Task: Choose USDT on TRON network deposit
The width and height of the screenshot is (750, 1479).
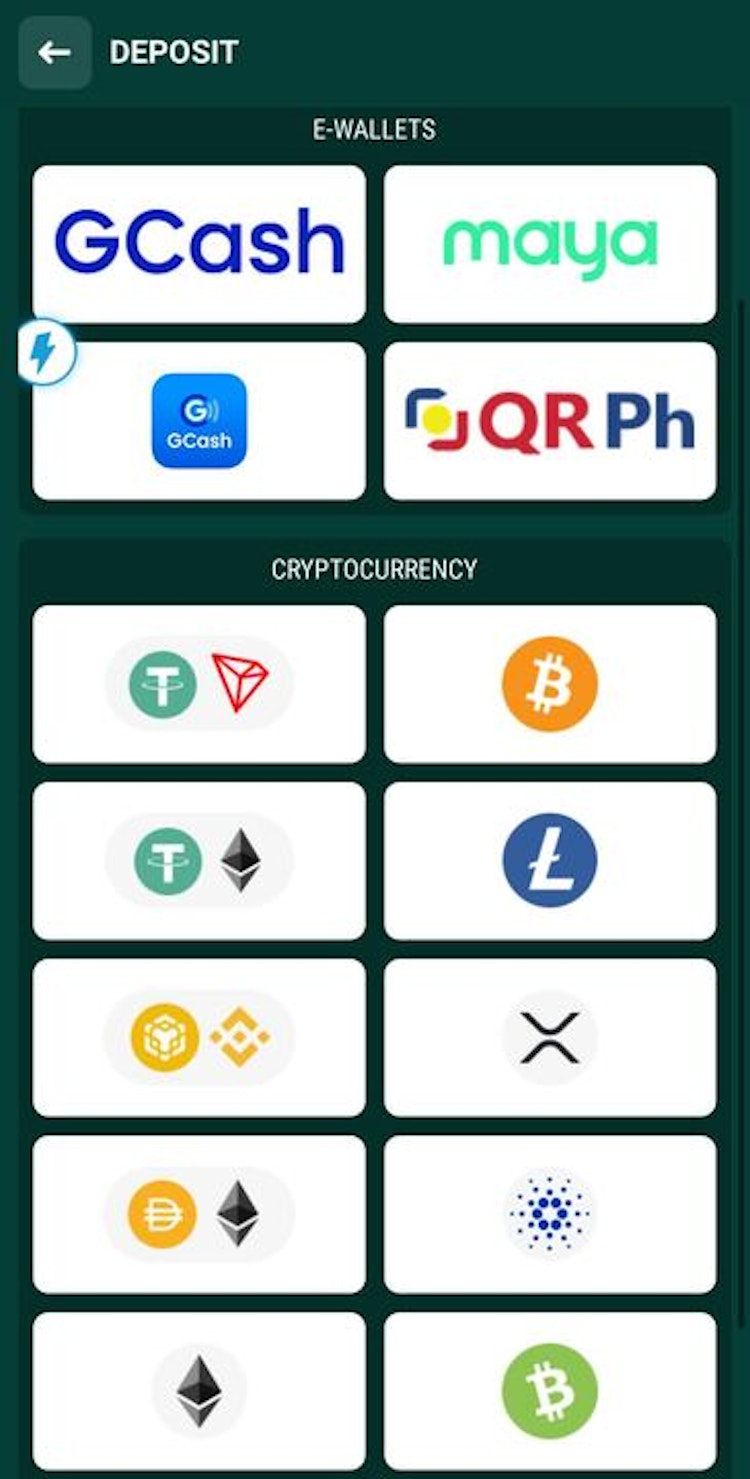Action: coord(199,683)
